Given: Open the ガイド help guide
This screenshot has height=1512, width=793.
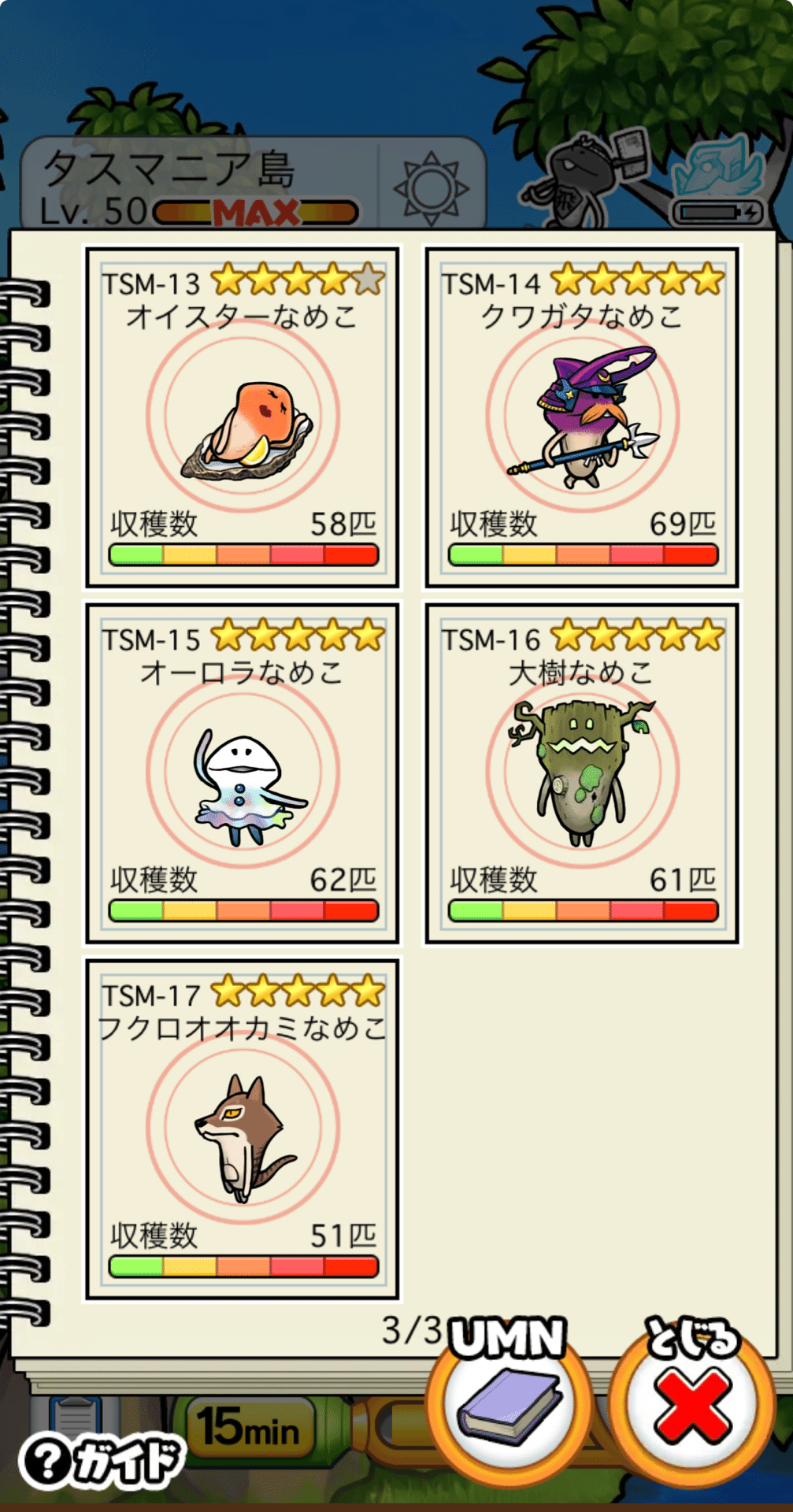Looking at the screenshot, I should coord(101,1462).
